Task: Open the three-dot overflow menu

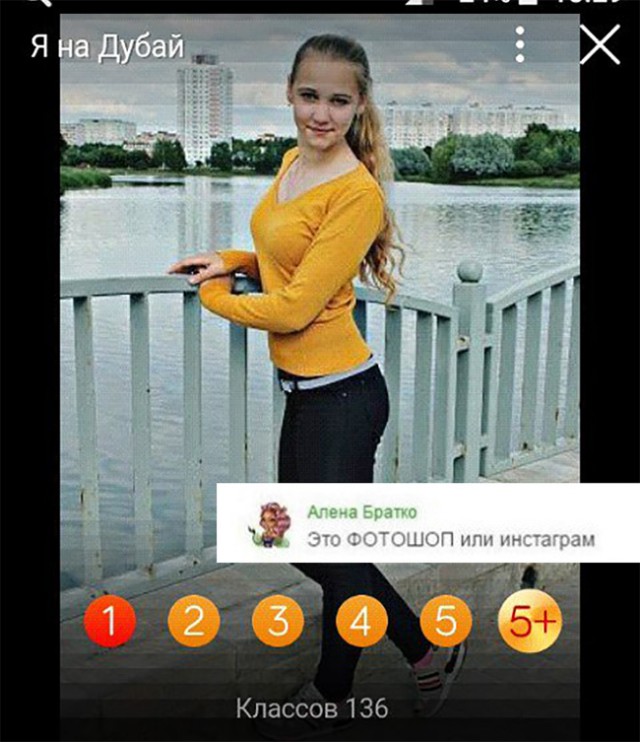Action: tap(519, 45)
